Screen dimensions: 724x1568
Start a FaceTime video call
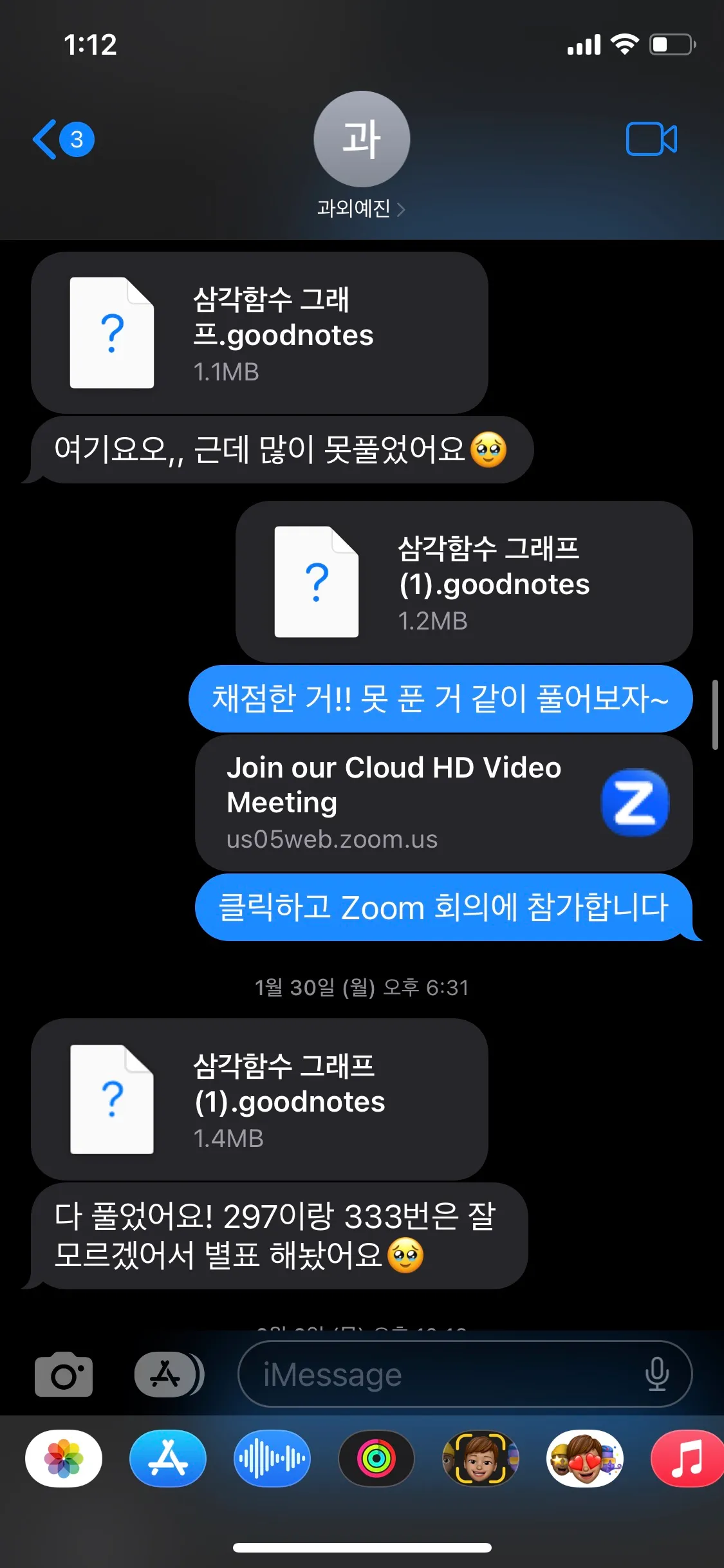(652, 139)
